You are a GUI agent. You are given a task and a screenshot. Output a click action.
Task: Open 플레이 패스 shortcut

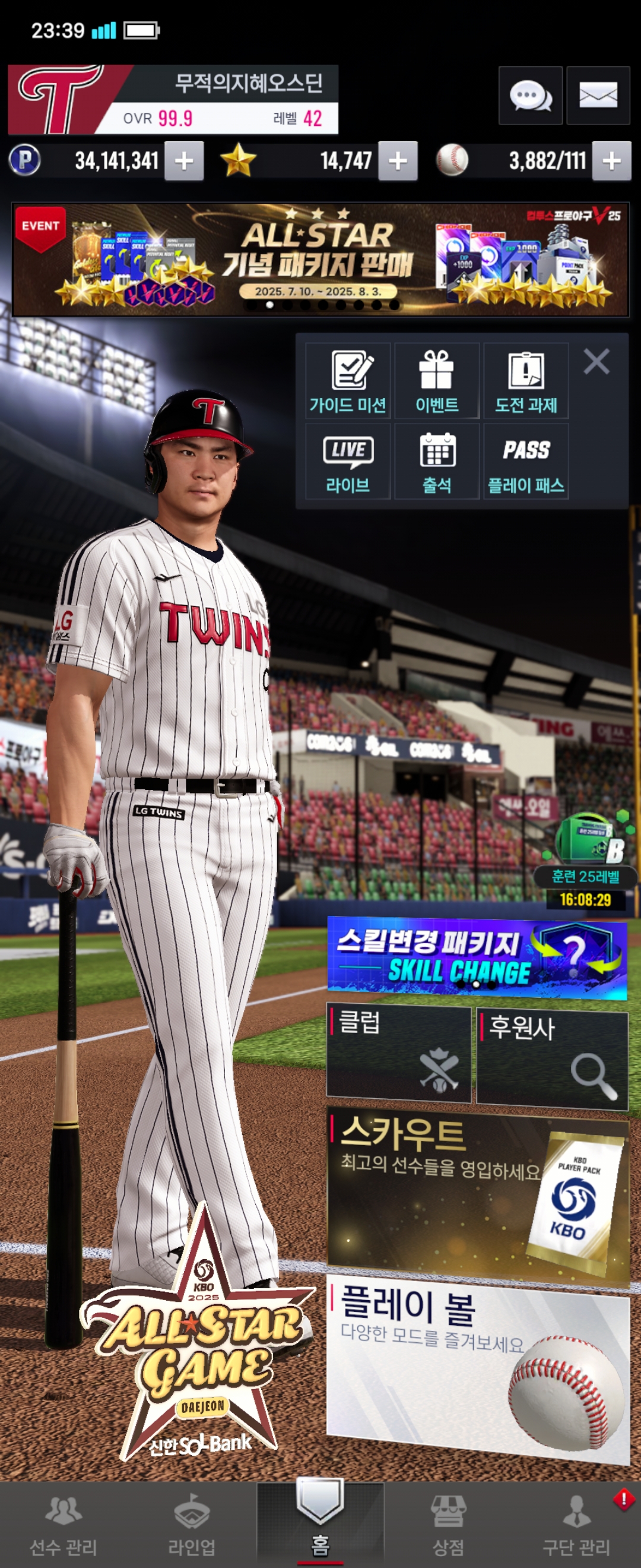click(x=526, y=462)
